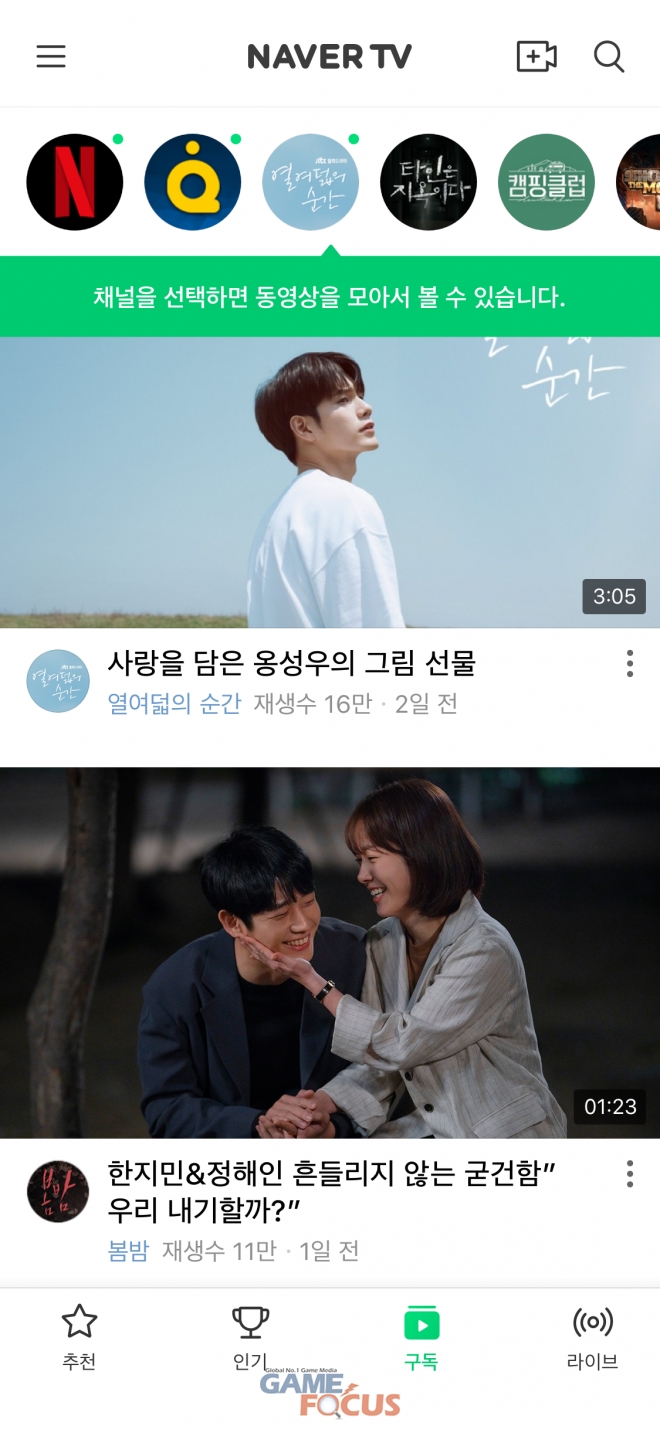The width and height of the screenshot is (660, 1429).
Task: Open the 봄밤 channel name link
Action: pos(128,1251)
